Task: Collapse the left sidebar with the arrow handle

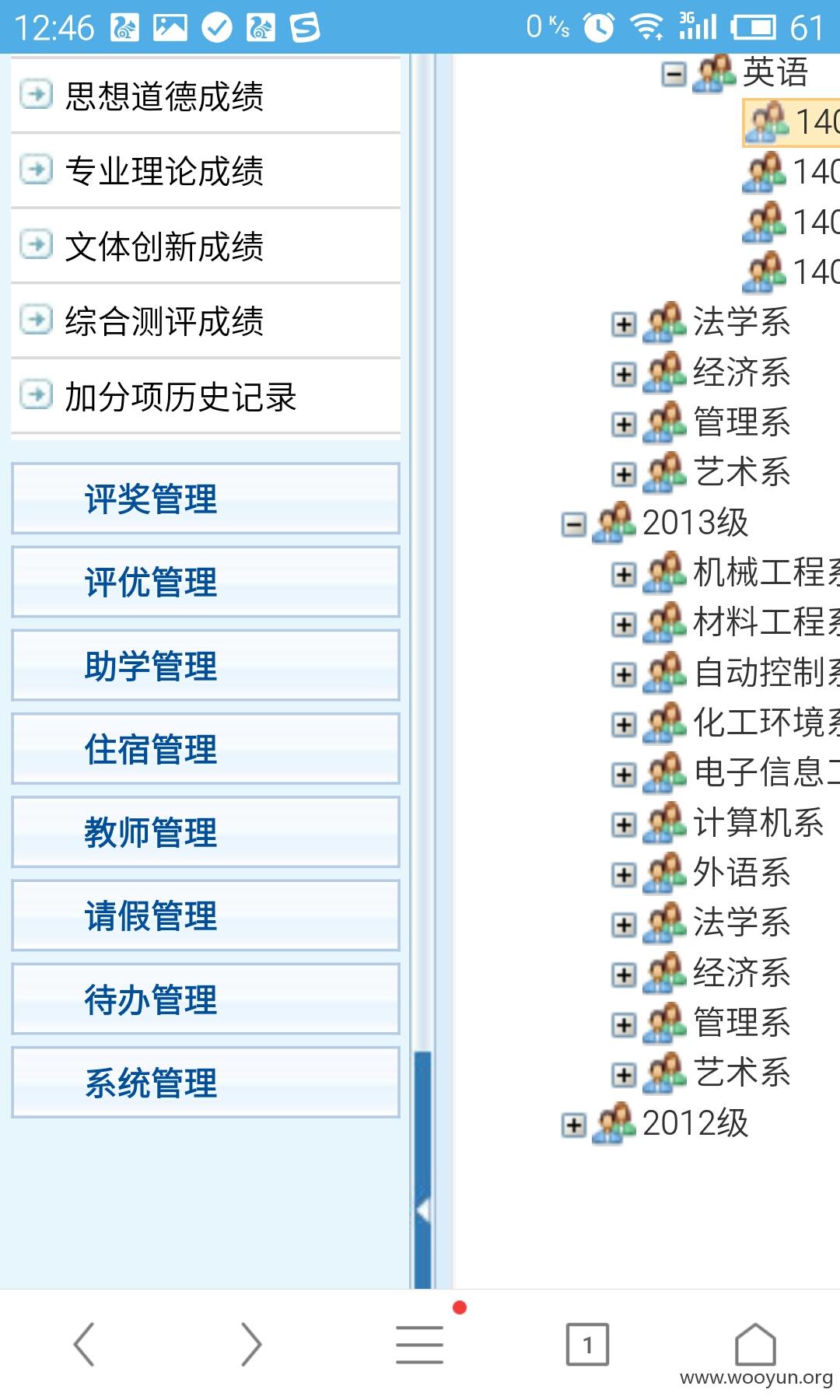Action: (423, 1210)
